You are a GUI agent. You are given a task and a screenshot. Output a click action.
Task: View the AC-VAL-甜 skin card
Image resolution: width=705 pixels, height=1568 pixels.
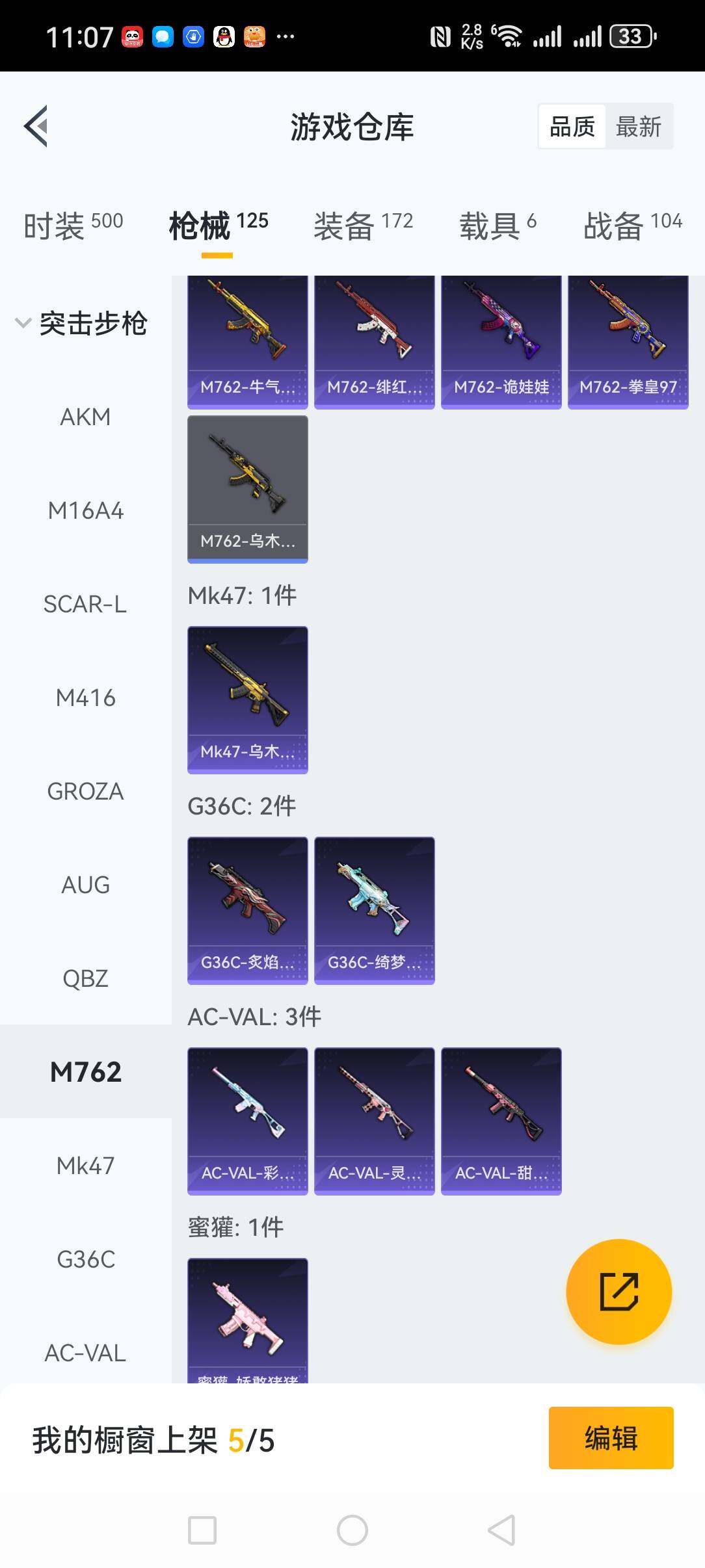point(501,1120)
